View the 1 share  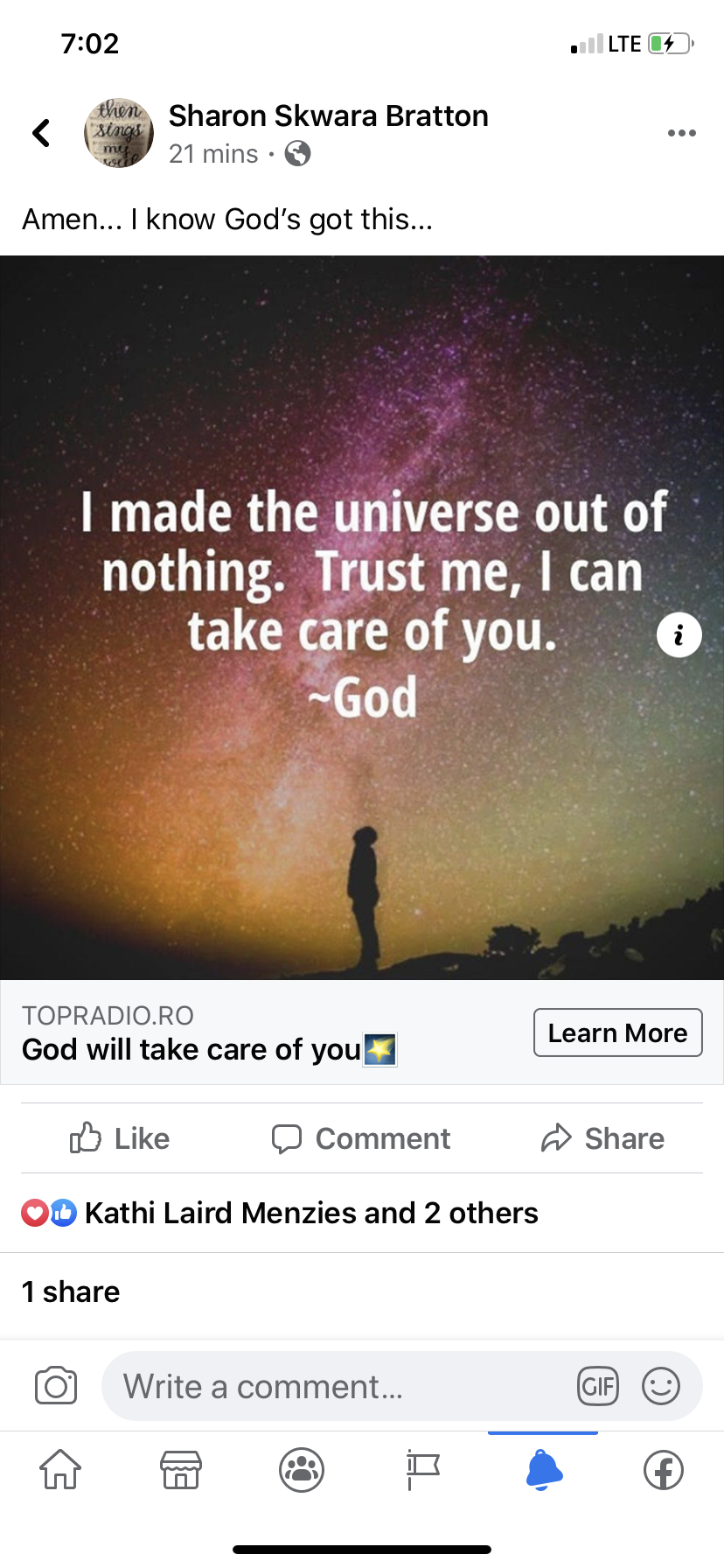click(71, 1291)
